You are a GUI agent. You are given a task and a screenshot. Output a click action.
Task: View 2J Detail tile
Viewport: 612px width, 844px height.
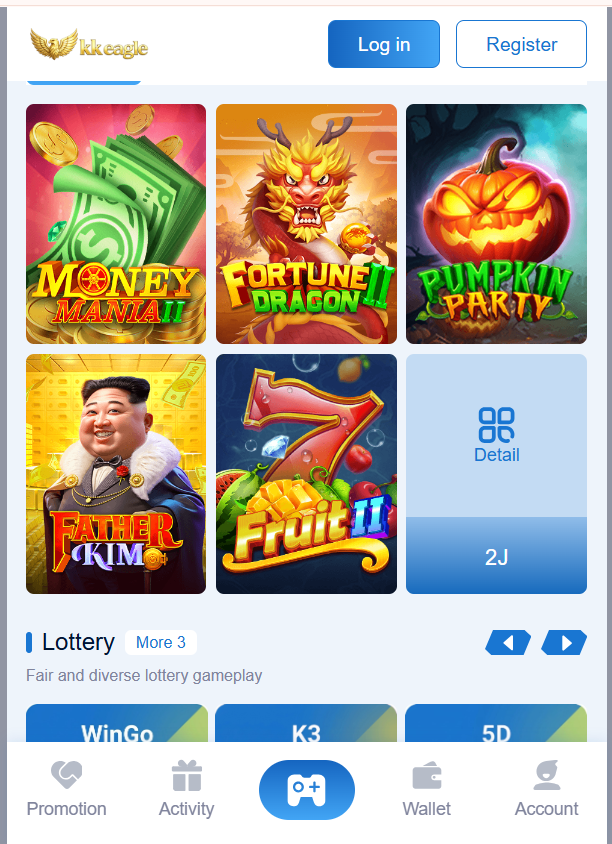496,474
